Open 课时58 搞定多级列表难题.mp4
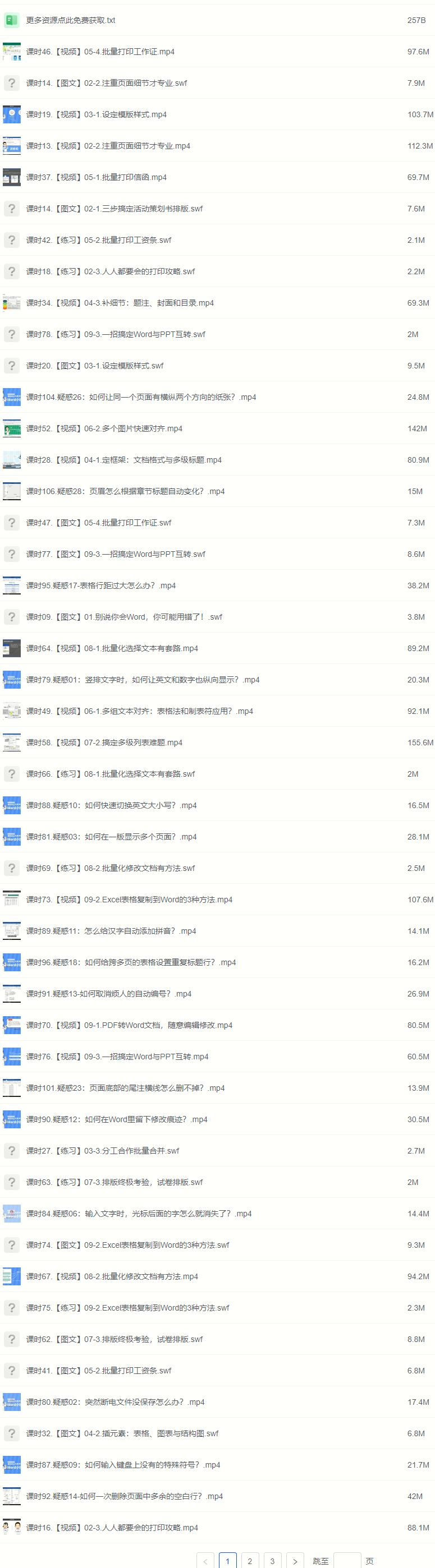Image resolution: width=435 pixels, height=1568 pixels. [x=104, y=743]
